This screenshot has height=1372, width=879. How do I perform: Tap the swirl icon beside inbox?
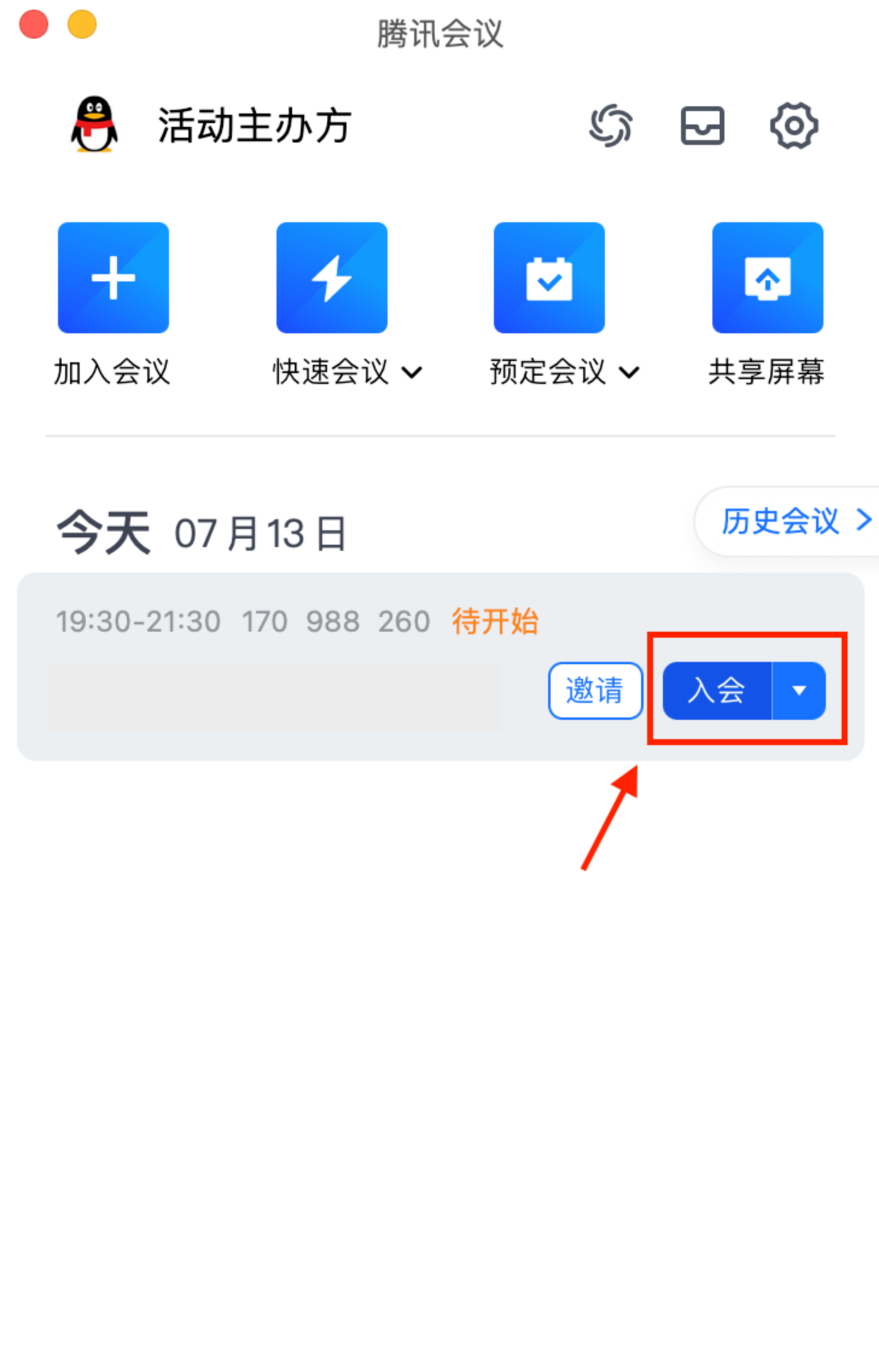point(610,126)
